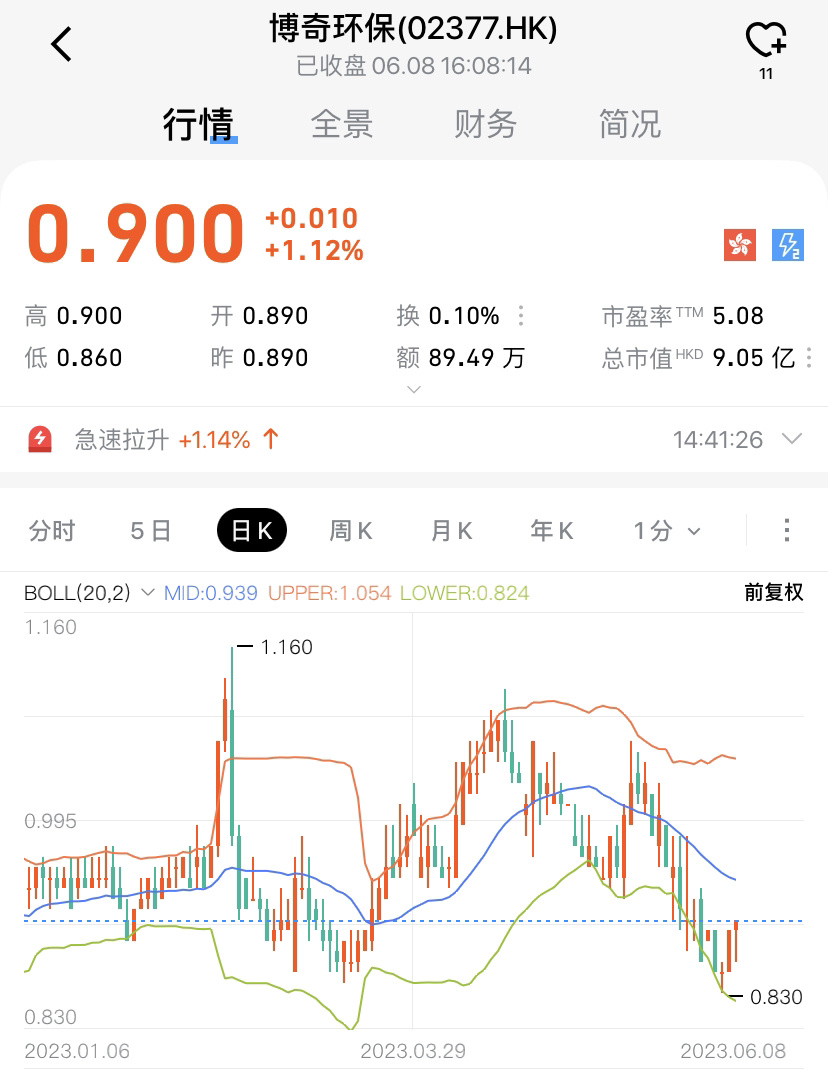Image resolution: width=828 pixels, height=1070 pixels.
Task: View the 年K chart
Action: 552,530
